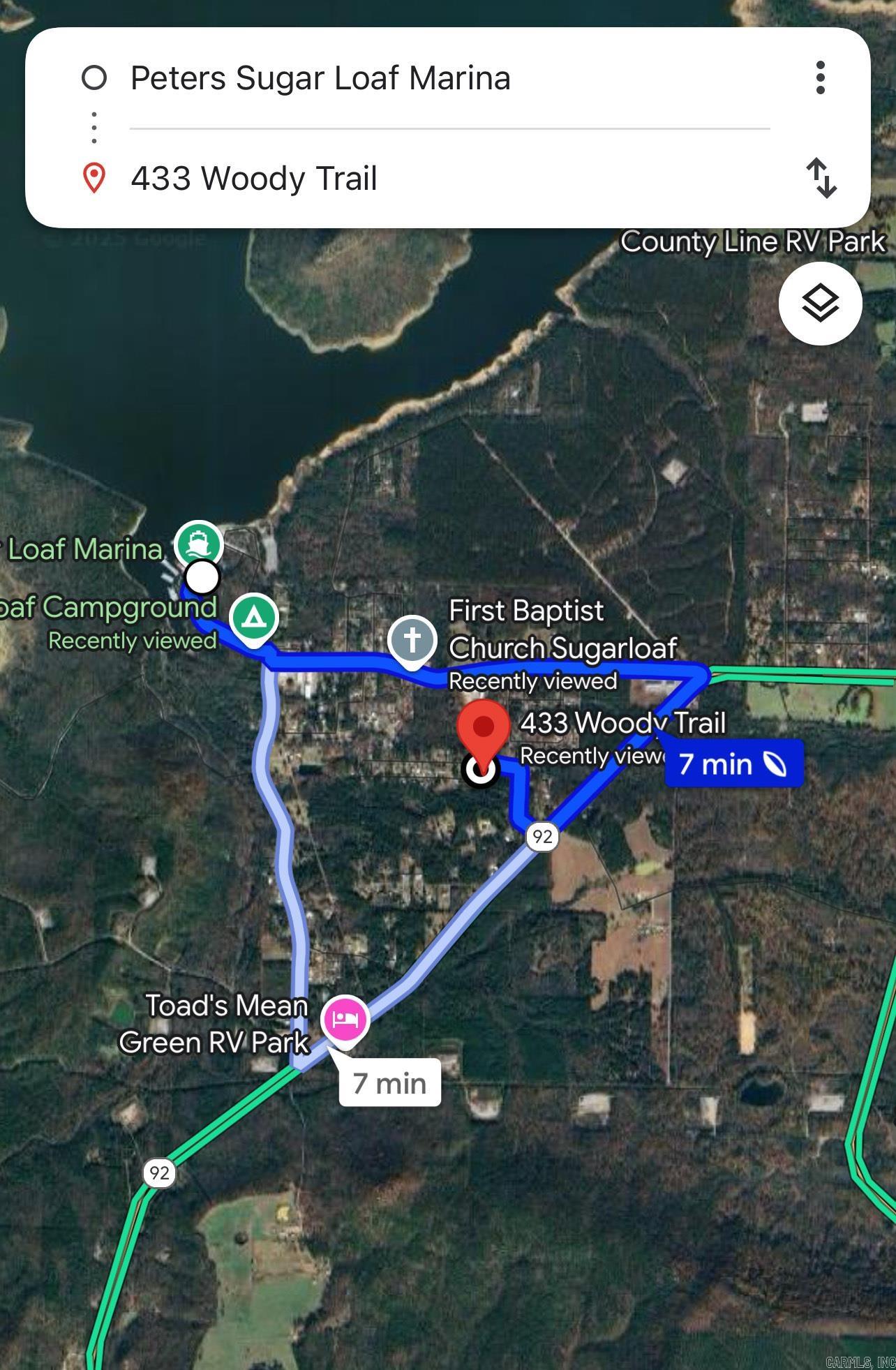Image resolution: width=896 pixels, height=1370 pixels.
Task: Tap the Sugar Loaf Marina boat marker
Action: coord(200,542)
